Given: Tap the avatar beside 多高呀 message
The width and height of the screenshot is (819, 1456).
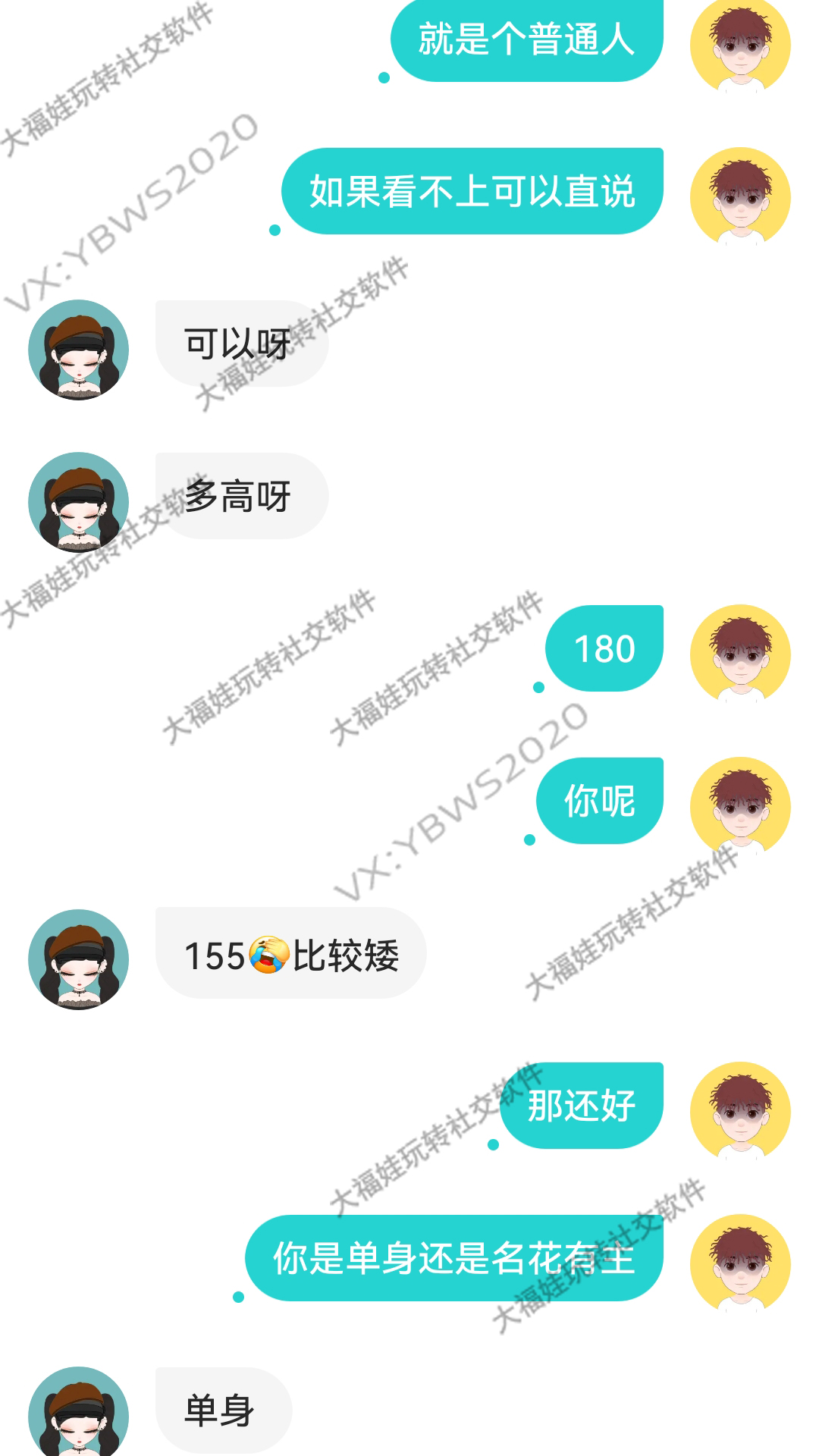Looking at the screenshot, I should click(x=78, y=502).
